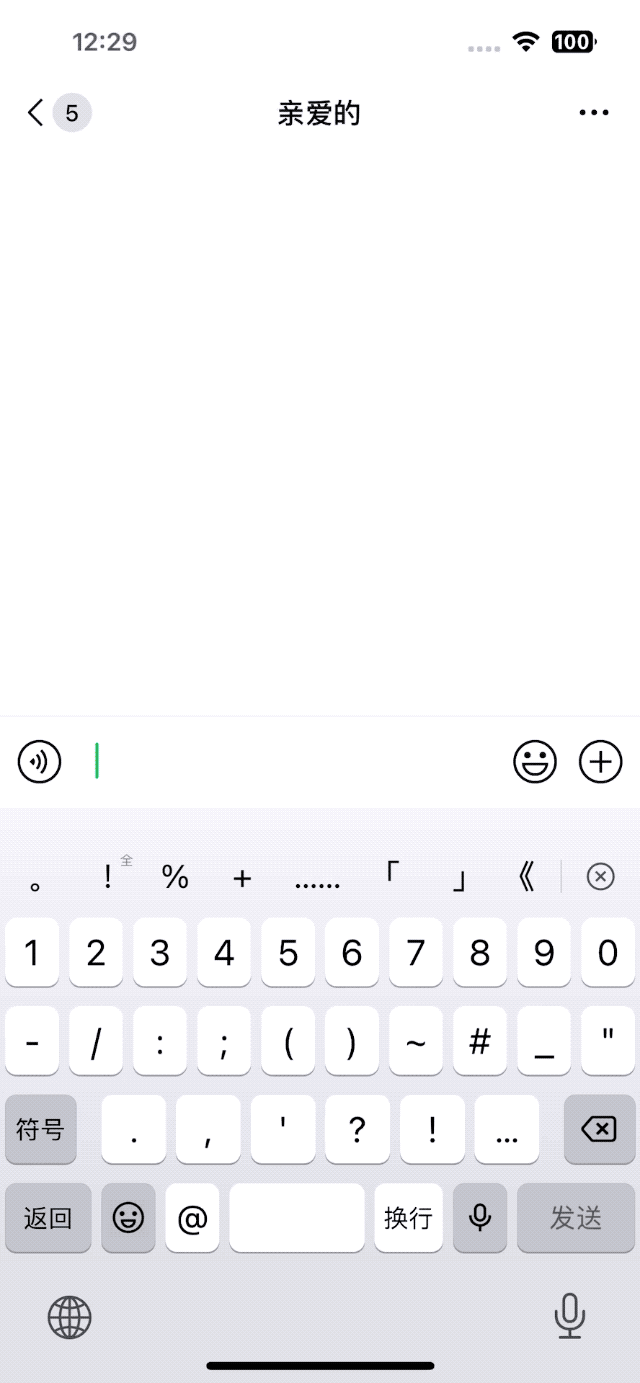Viewport: 640px width, 1383px height.
Task: Insert a line break with 换行
Action: tap(408, 1218)
